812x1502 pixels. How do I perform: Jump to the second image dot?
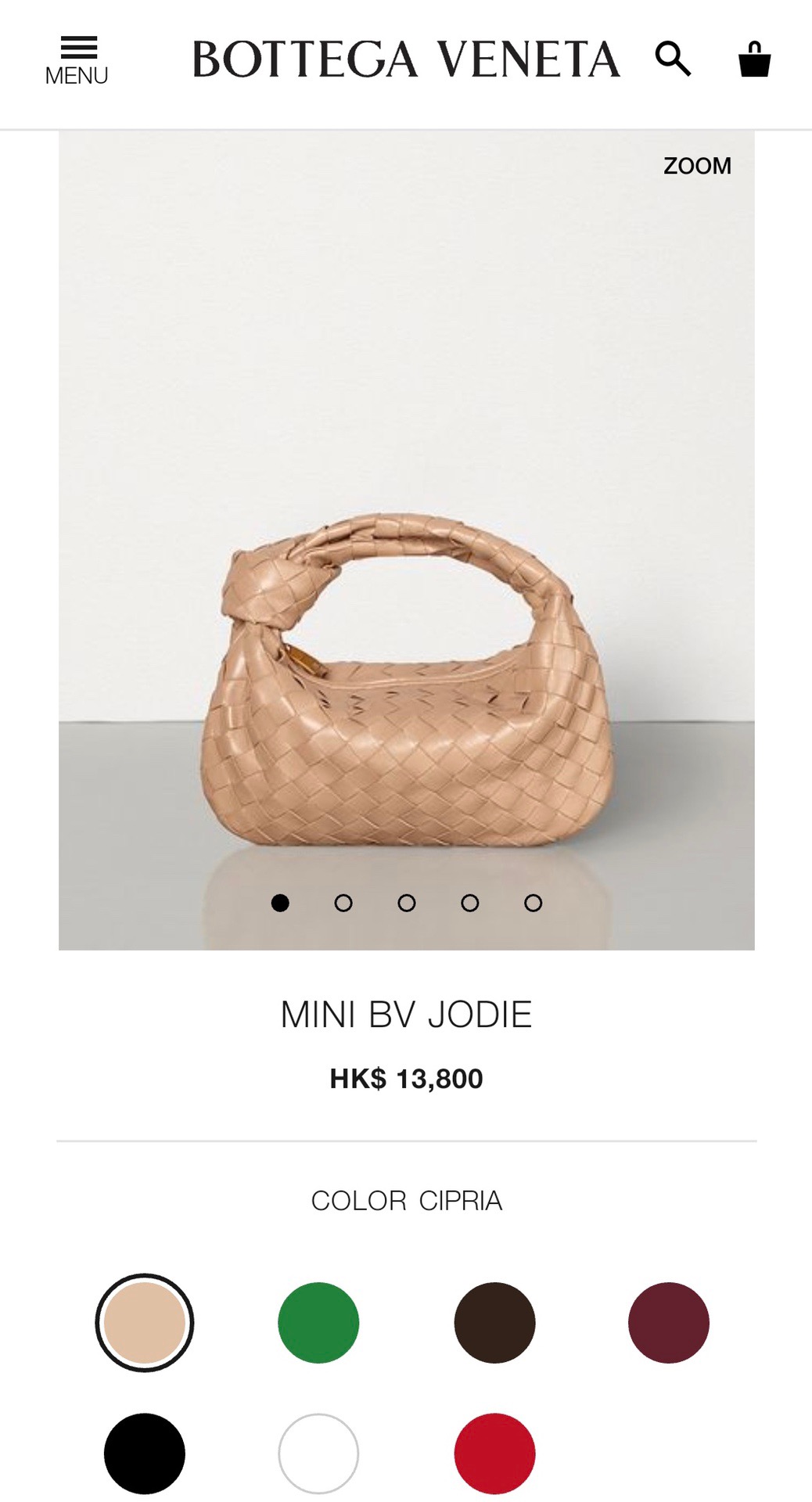coord(343,903)
